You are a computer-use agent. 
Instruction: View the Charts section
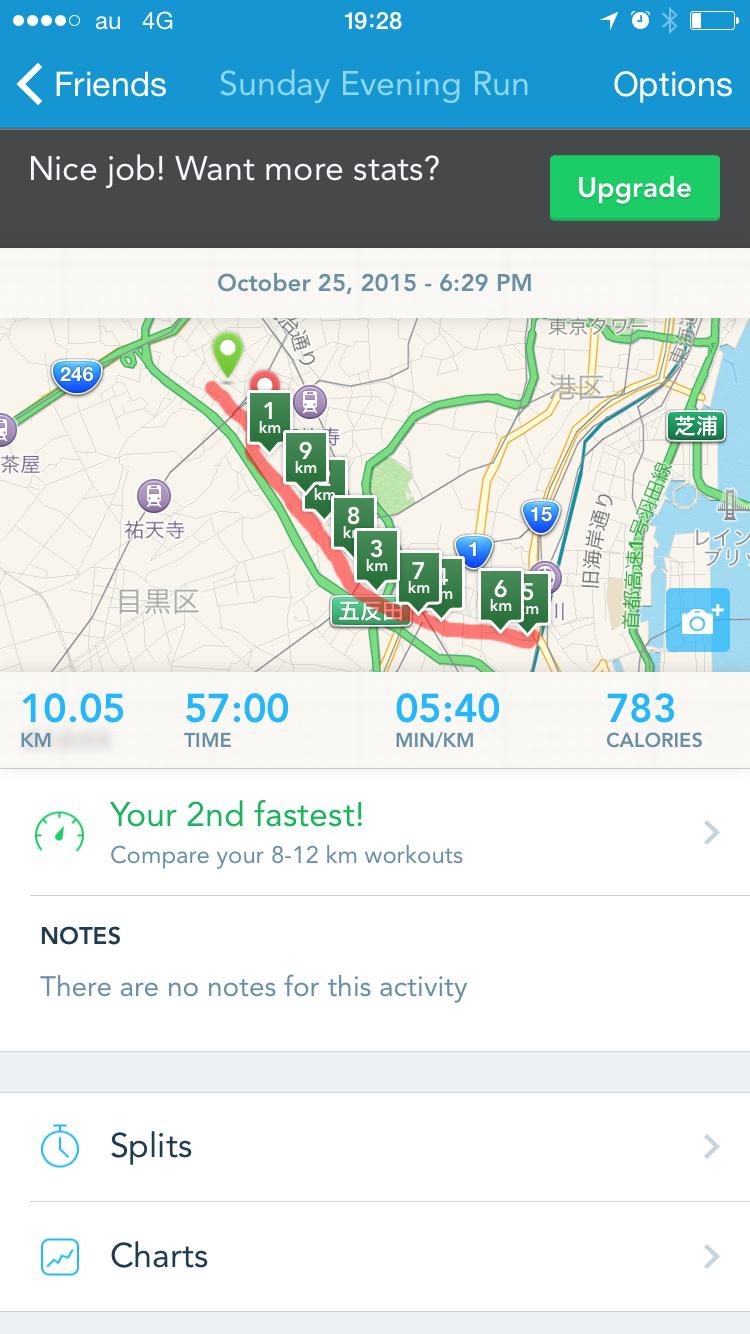coord(375,1256)
